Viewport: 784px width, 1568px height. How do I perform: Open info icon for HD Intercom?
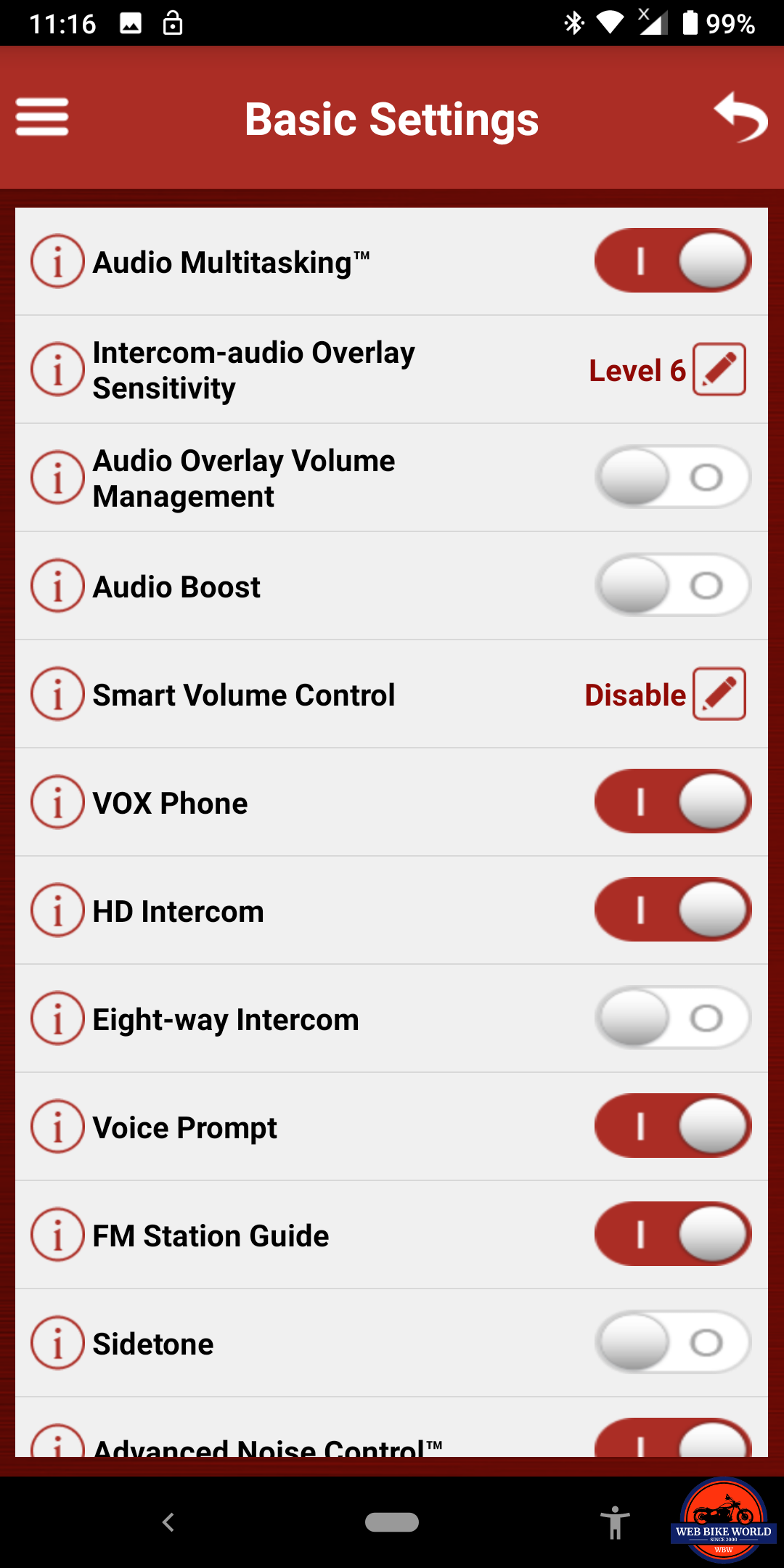click(x=57, y=910)
